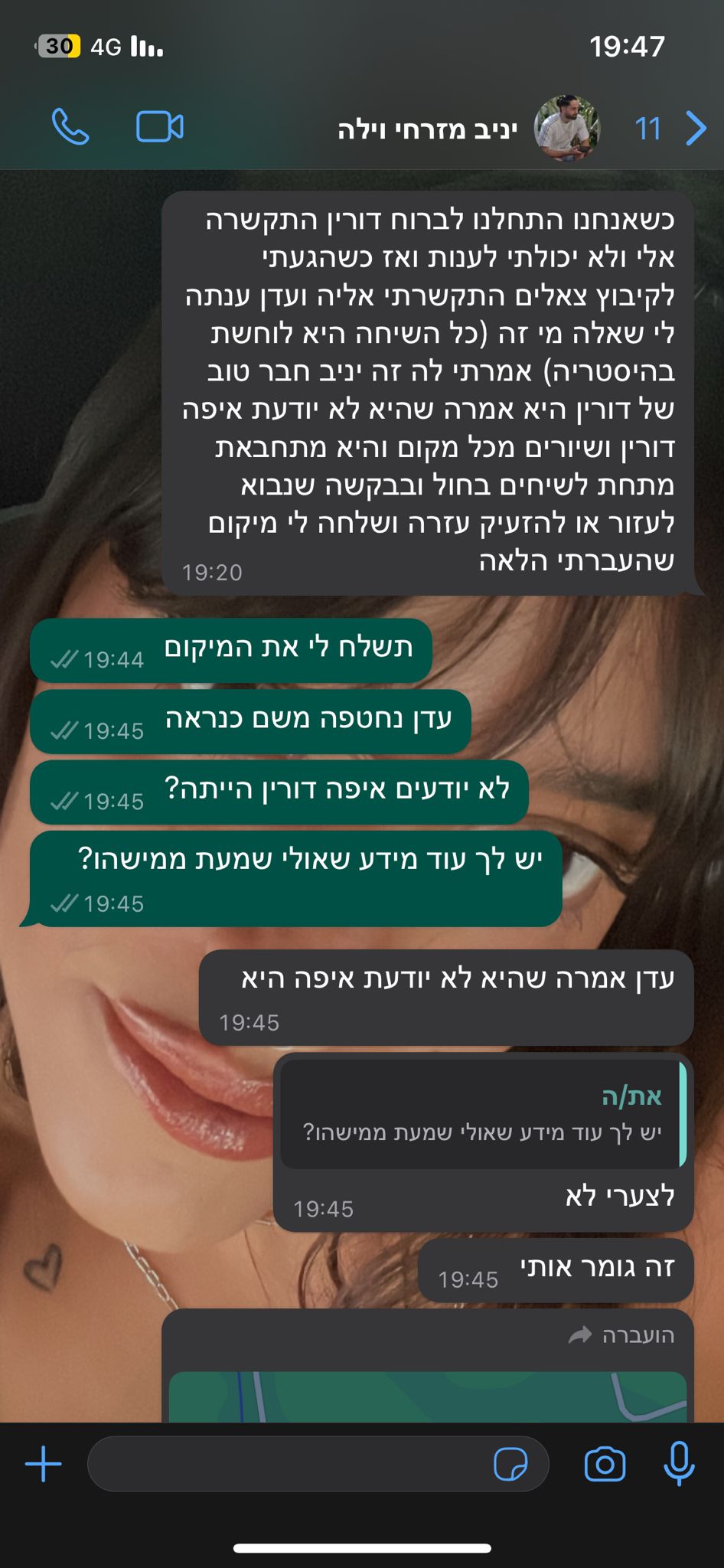This screenshot has width=724, height=1568.
Task: Start a video call with the contact
Action: click(x=159, y=127)
